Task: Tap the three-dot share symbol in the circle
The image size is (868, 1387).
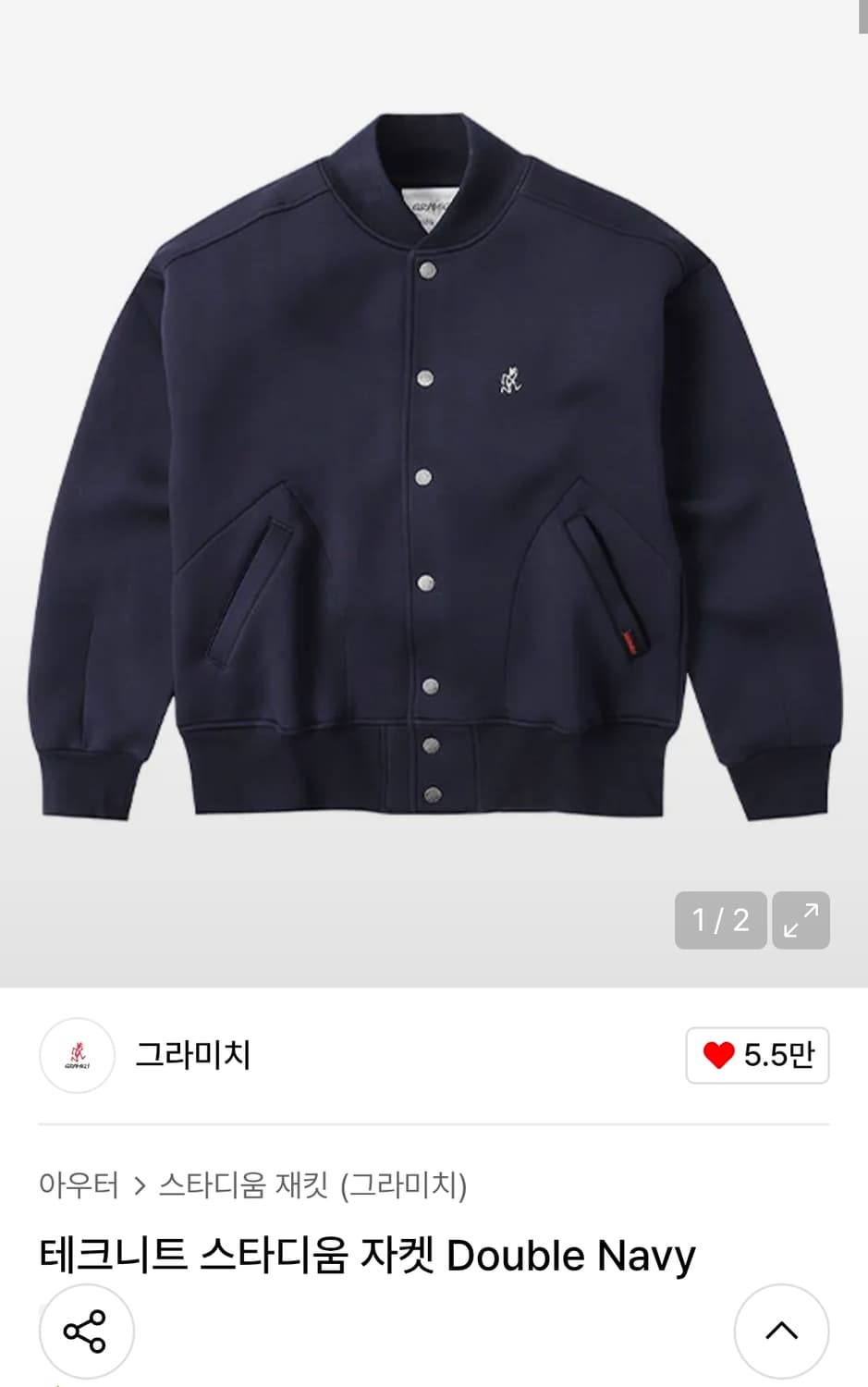Action: [x=86, y=1330]
